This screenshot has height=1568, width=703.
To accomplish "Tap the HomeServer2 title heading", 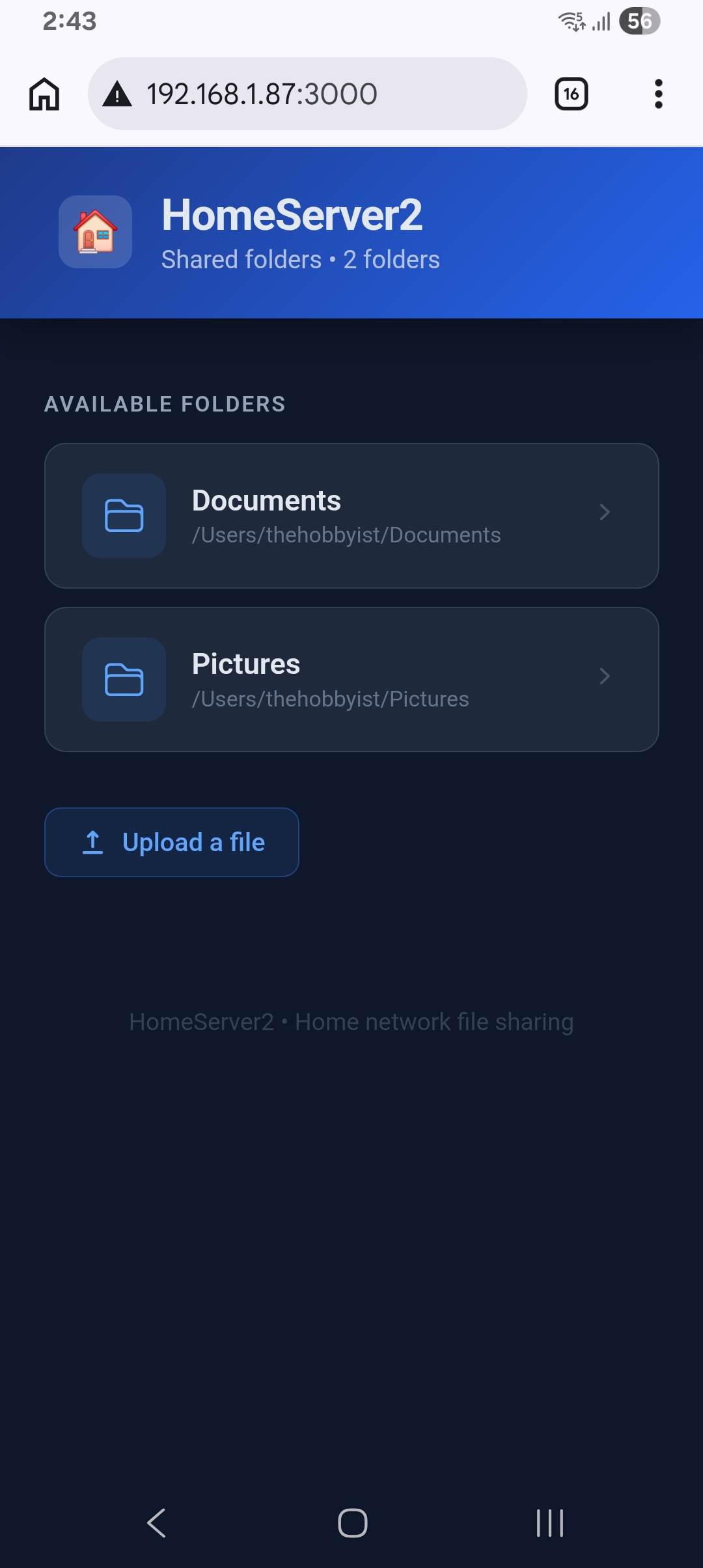I will pos(293,216).
